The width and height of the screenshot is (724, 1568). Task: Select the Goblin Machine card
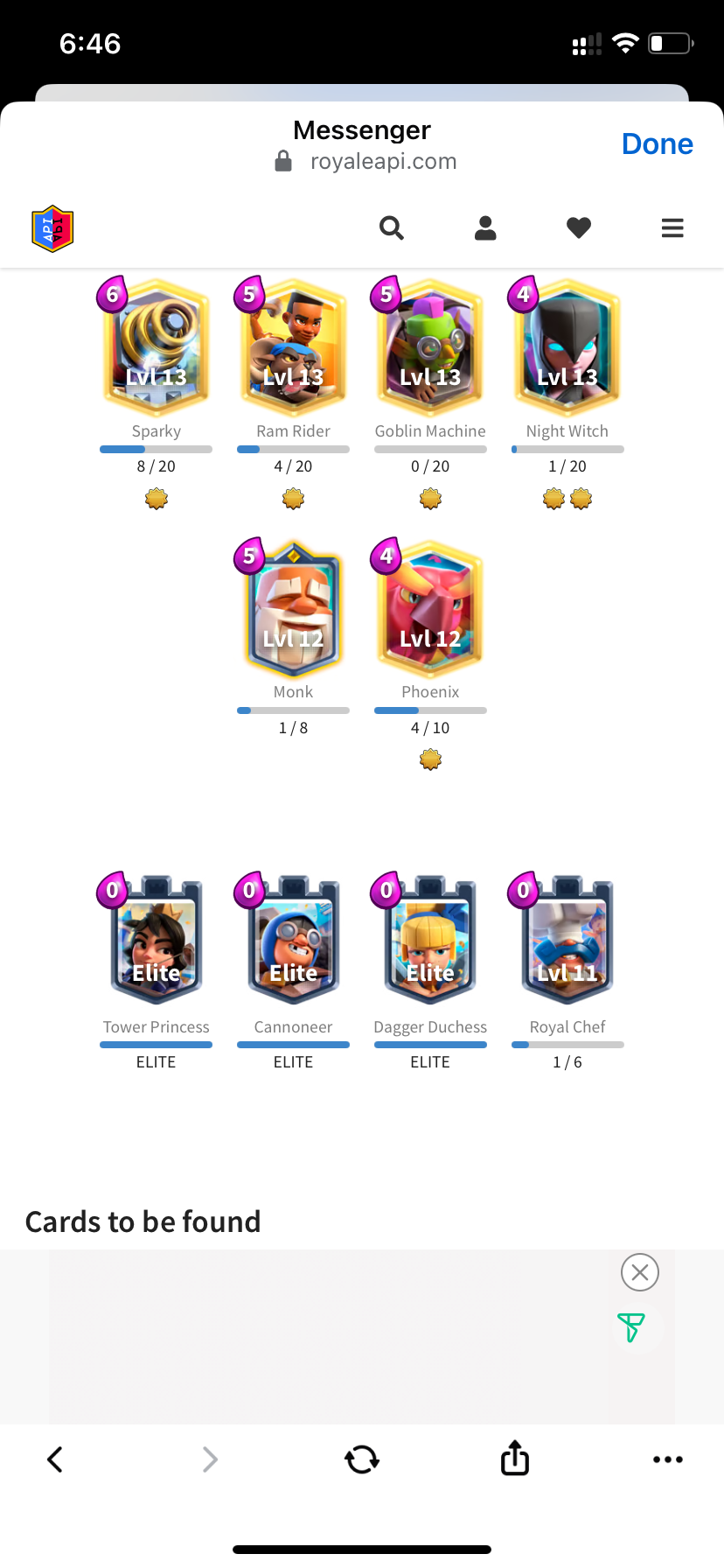(430, 347)
